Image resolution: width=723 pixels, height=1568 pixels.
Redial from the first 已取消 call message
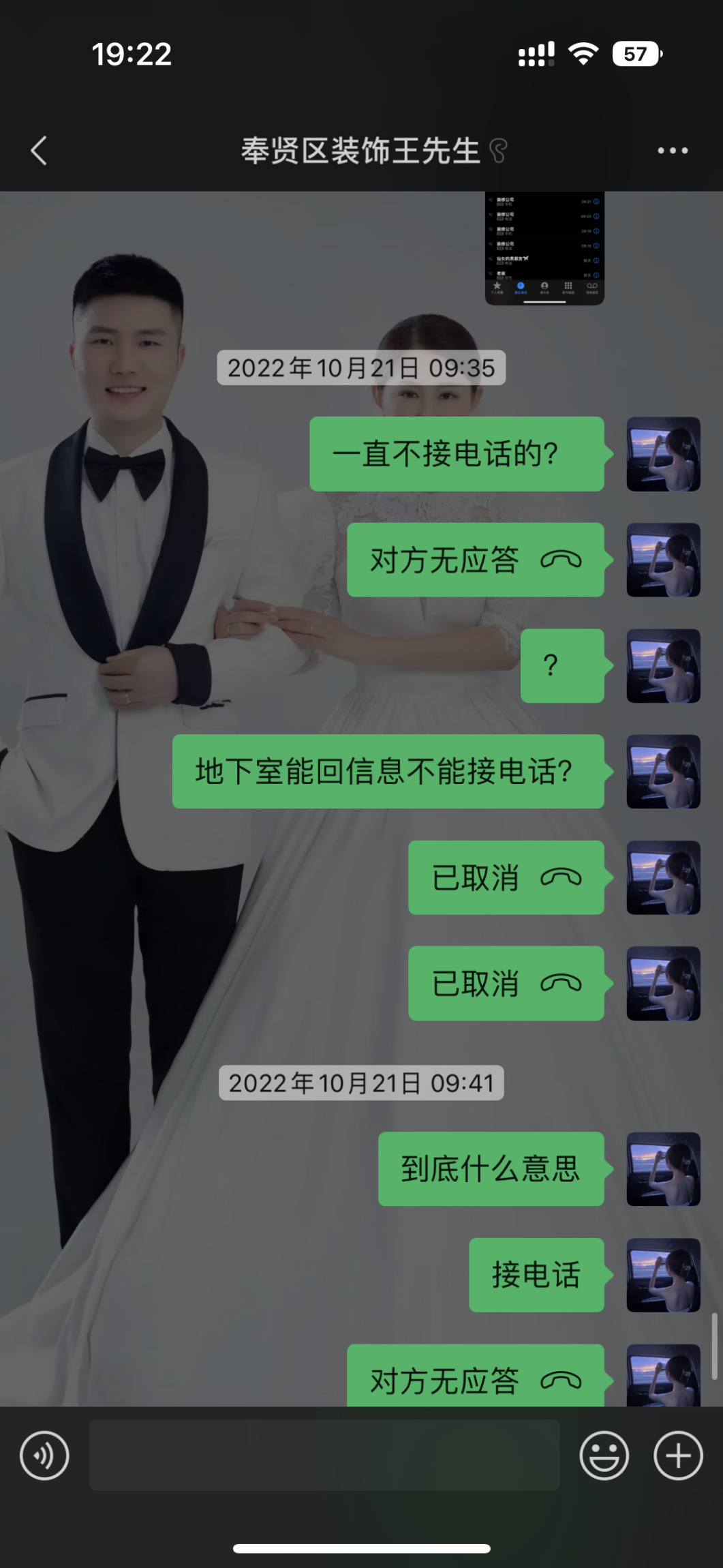click(x=506, y=877)
